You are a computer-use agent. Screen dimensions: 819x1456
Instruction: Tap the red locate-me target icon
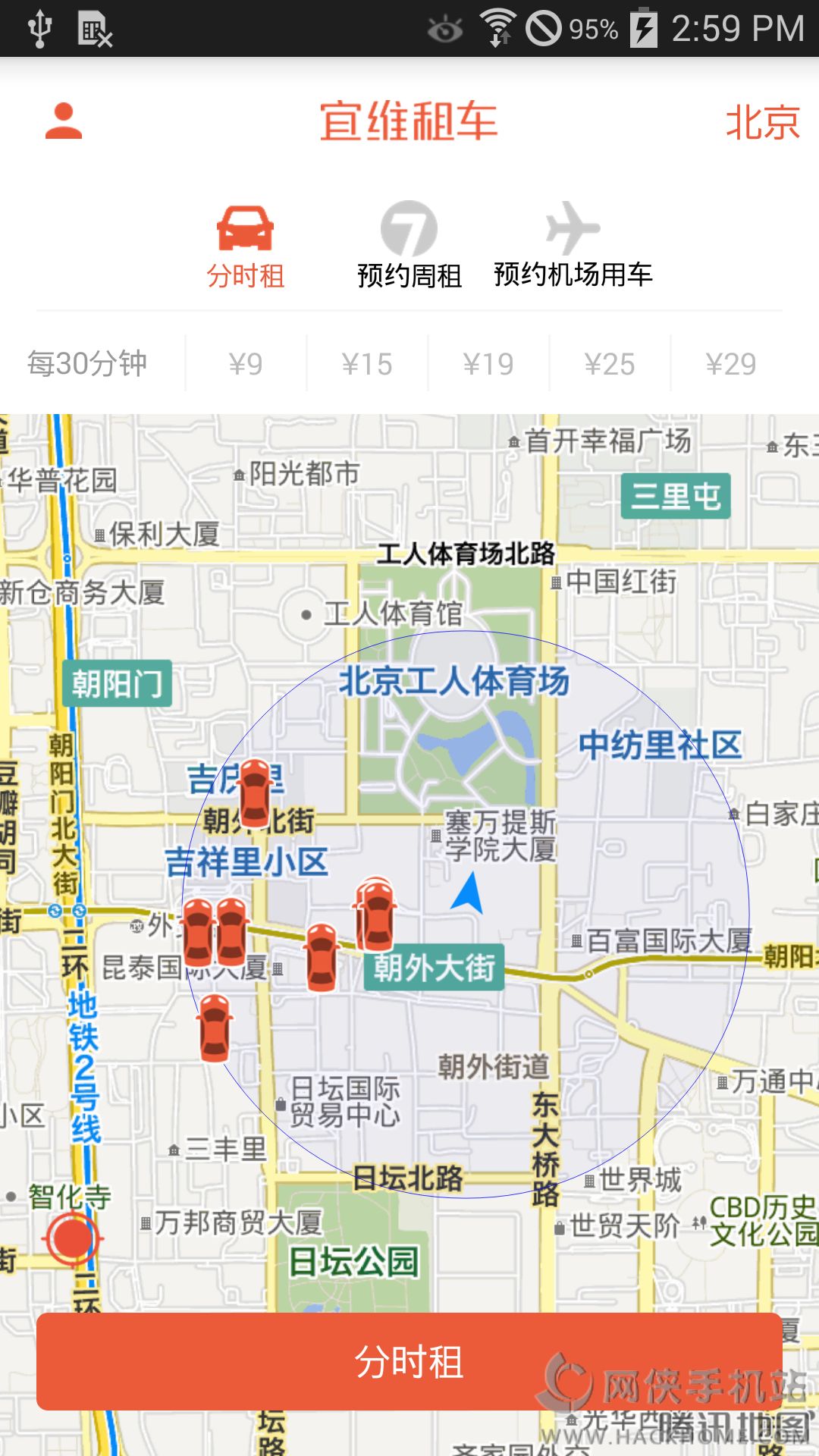pos(72,1238)
